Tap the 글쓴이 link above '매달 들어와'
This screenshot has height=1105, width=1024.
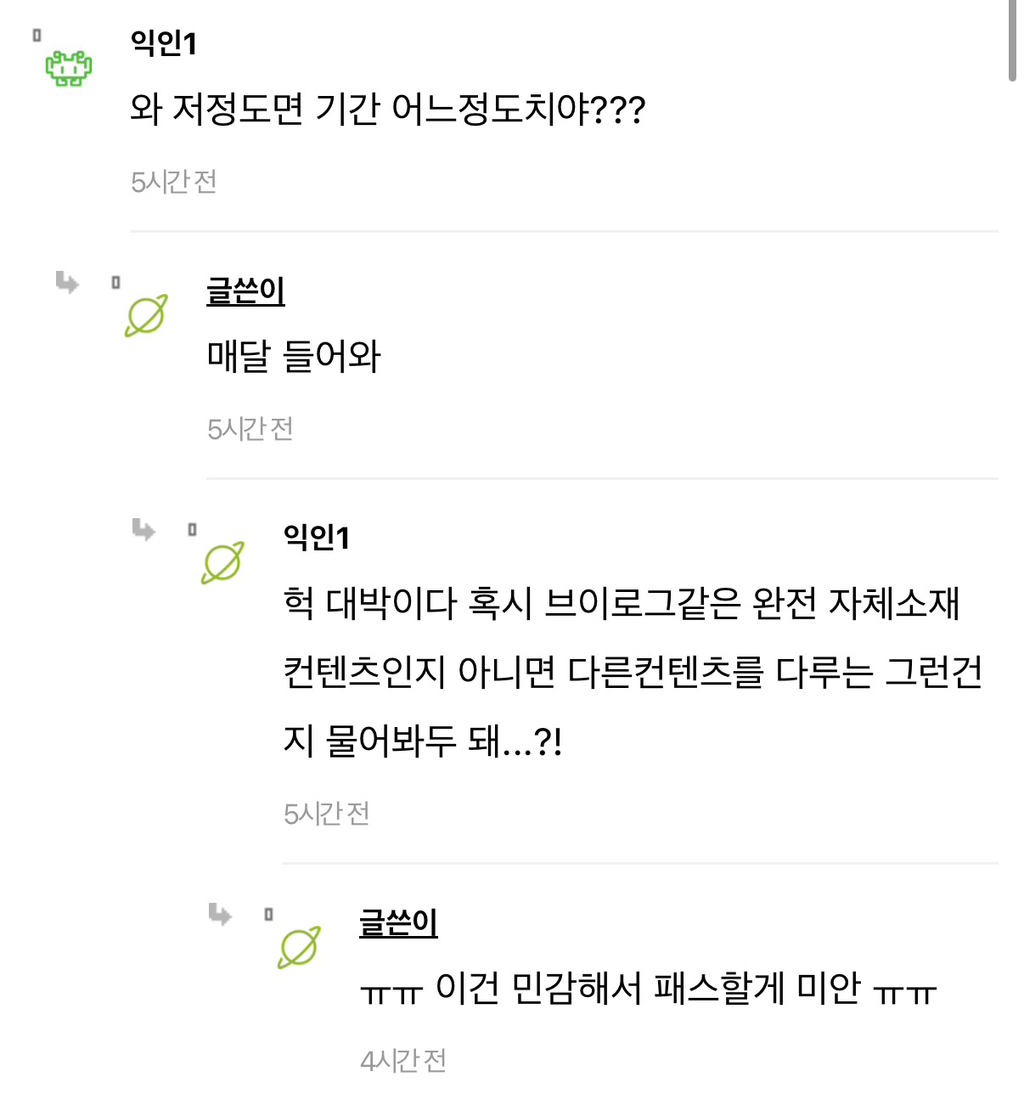coord(246,291)
